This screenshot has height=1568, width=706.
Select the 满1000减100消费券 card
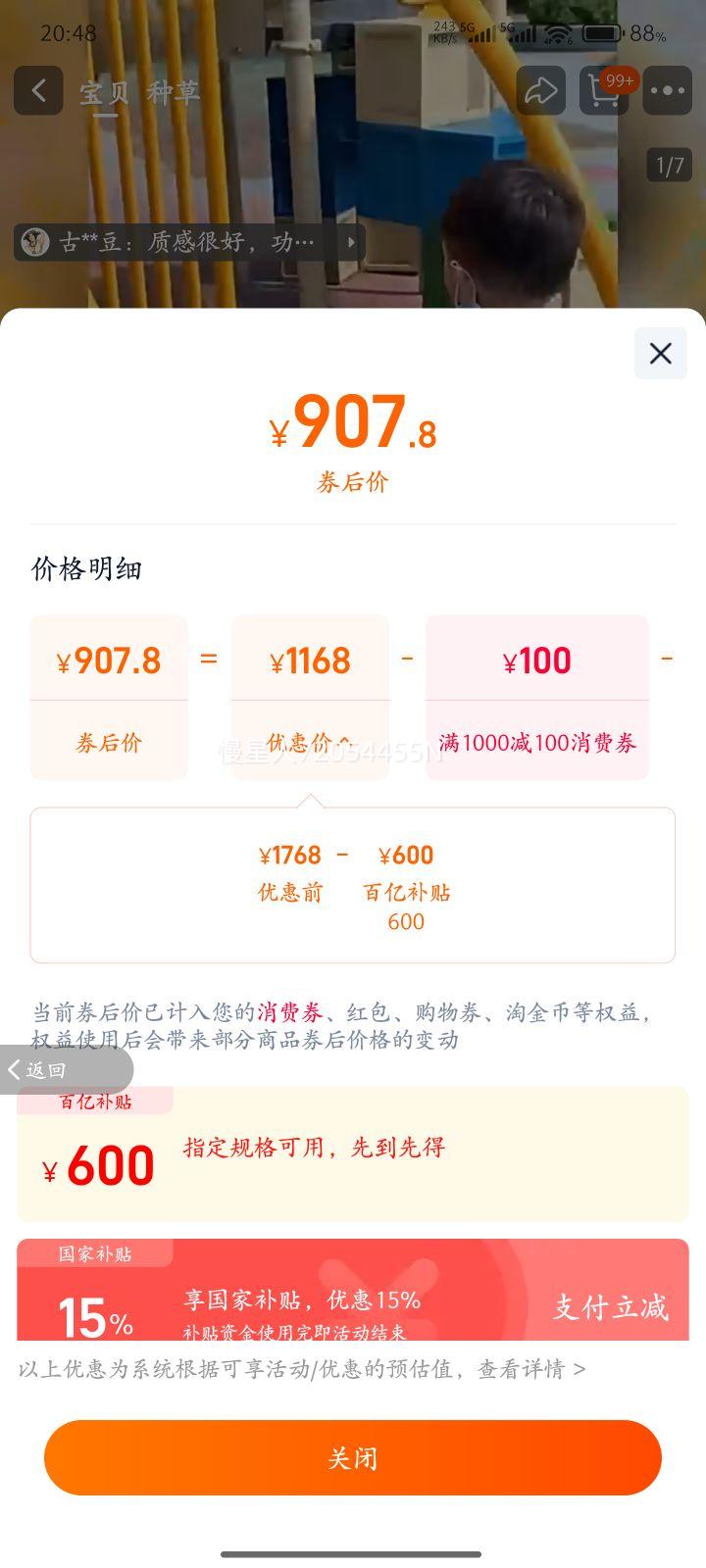536,696
